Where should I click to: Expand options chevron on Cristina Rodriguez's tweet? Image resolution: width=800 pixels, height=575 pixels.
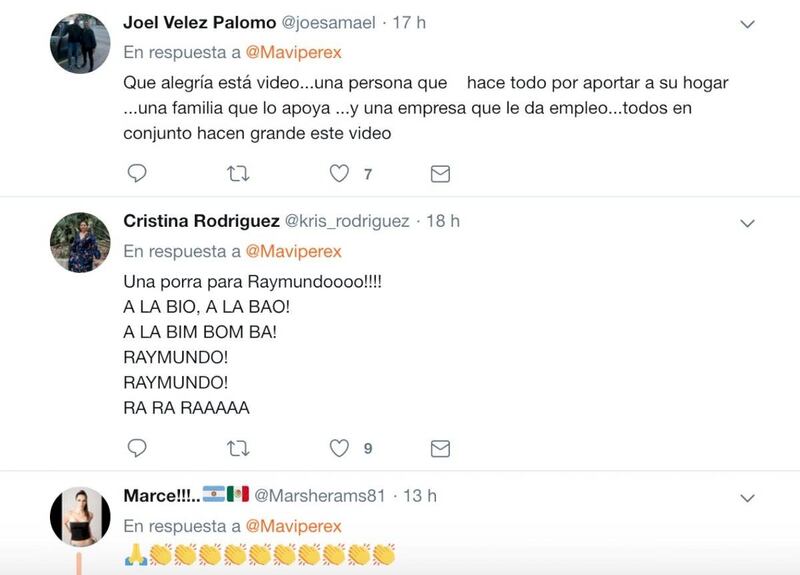click(x=747, y=223)
